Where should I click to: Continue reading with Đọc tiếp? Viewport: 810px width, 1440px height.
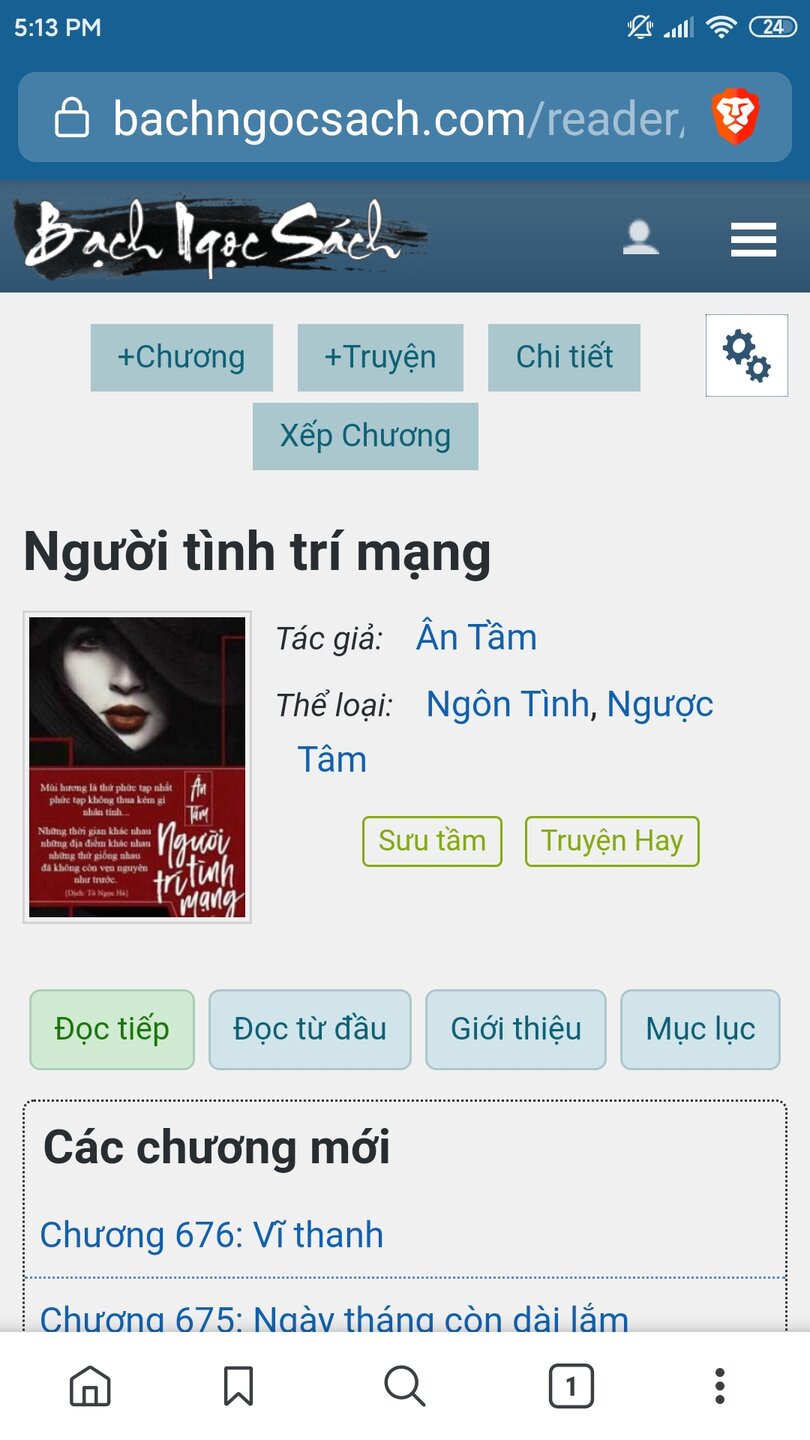[x=112, y=1029]
